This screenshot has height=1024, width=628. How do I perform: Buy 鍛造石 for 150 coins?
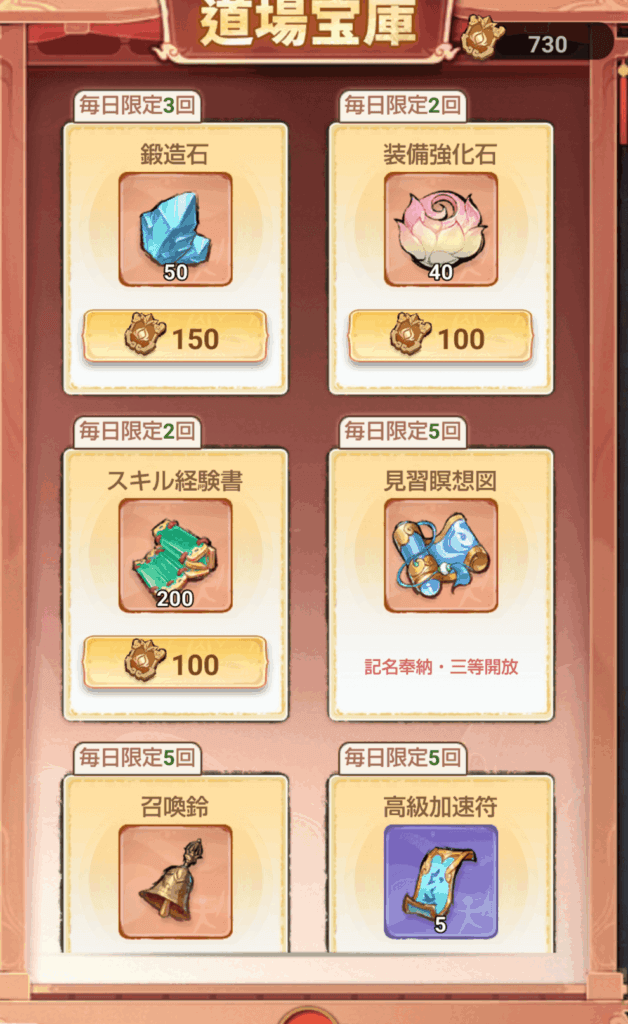pos(175,337)
